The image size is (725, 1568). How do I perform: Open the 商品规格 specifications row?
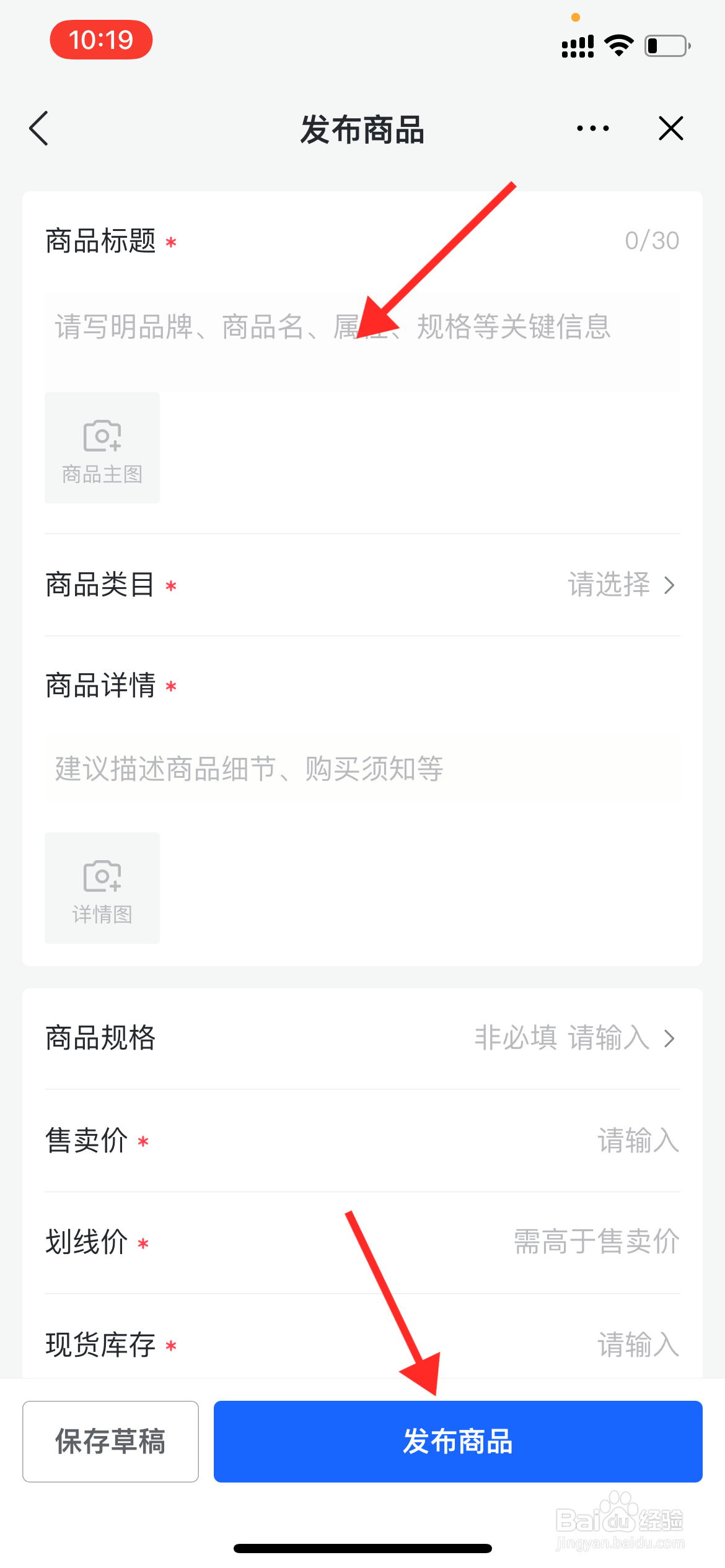(362, 1039)
